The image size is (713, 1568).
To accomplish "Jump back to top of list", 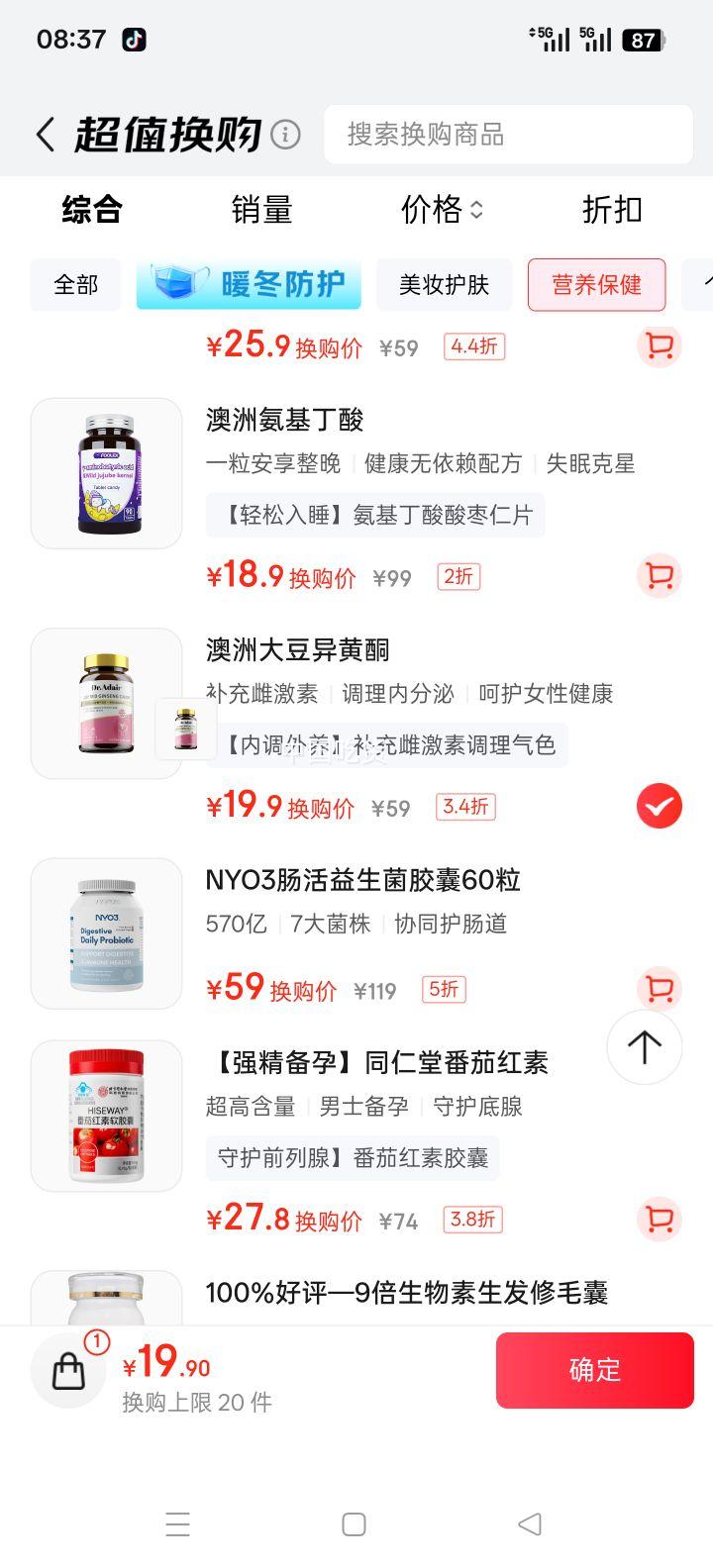I will point(645,1047).
